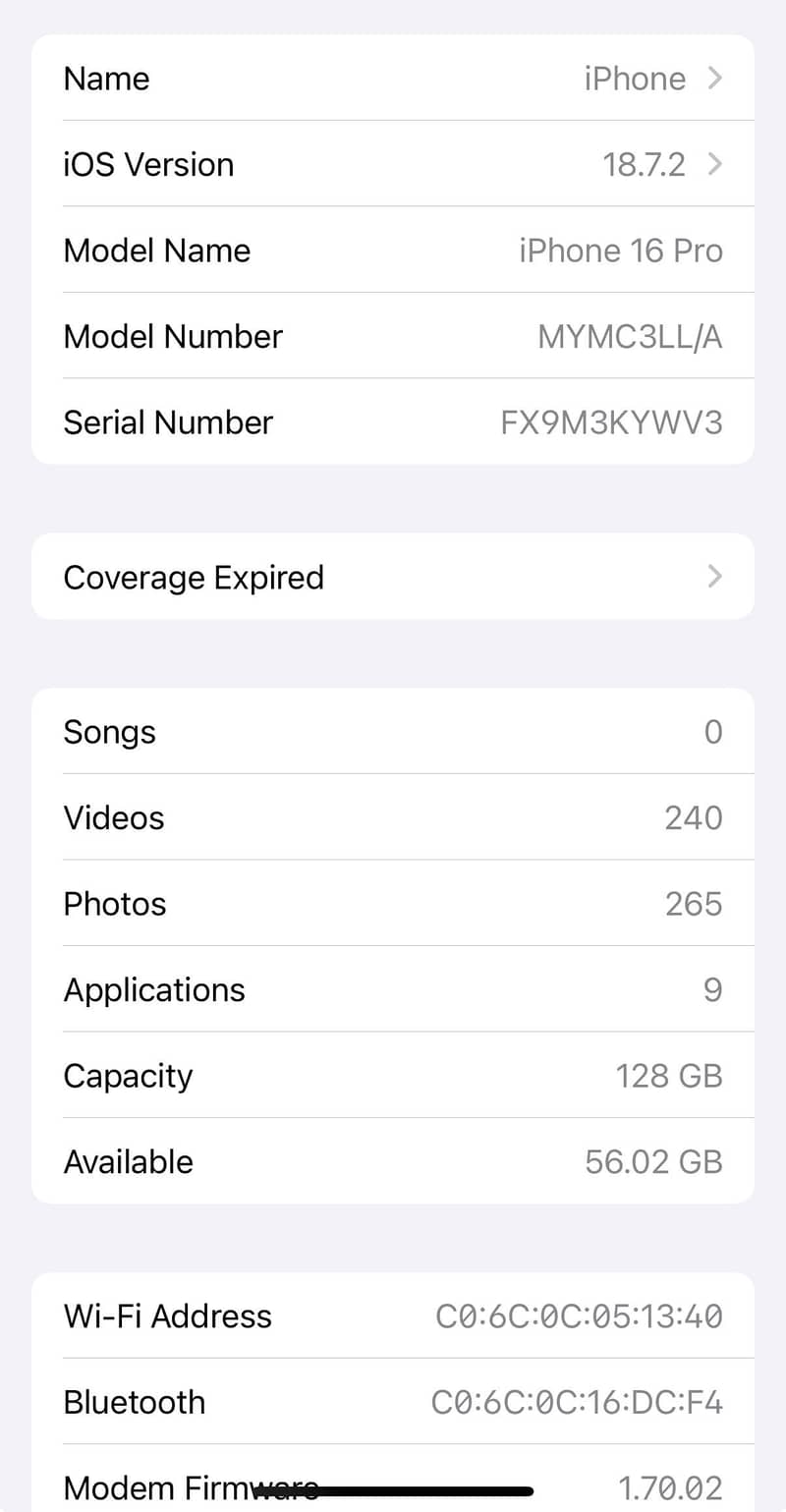Tap the Modem Firmware row
This screenshot has height=1512, width=786.
[393, 1485]
